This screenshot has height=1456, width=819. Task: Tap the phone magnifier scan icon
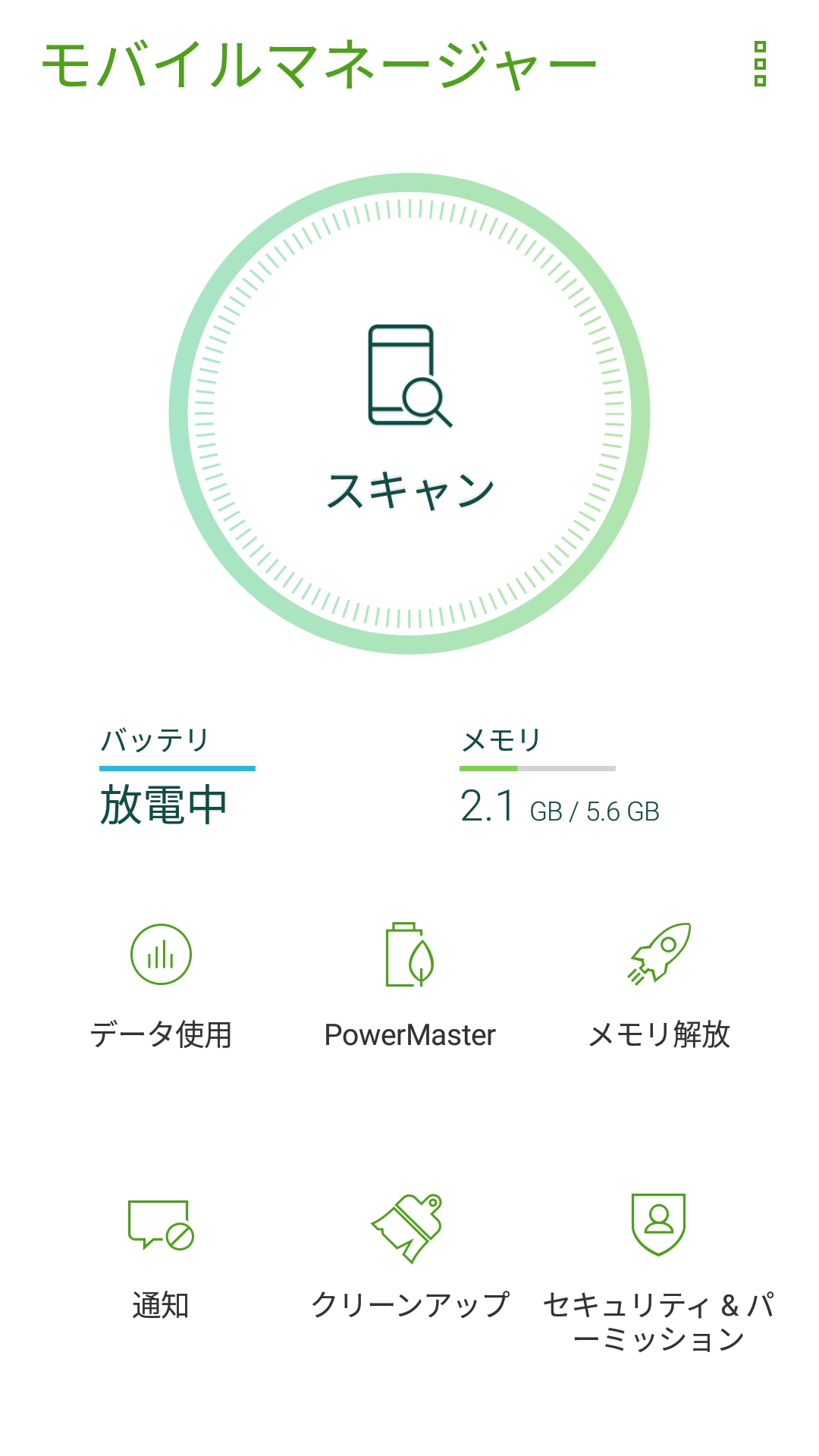pos(409,375)
